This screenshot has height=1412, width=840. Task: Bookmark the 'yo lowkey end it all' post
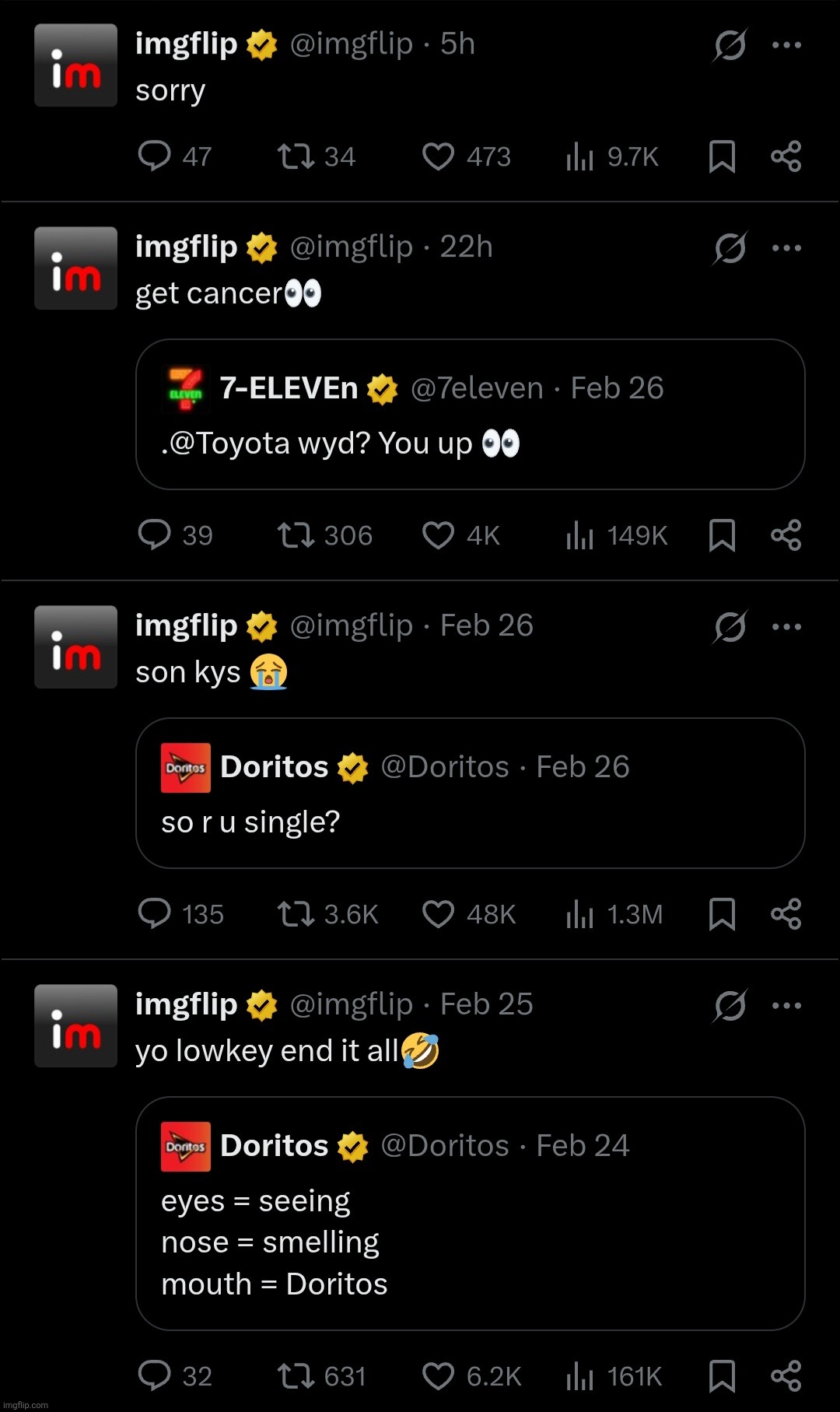pyautogui.click(x=722, y=1375)
